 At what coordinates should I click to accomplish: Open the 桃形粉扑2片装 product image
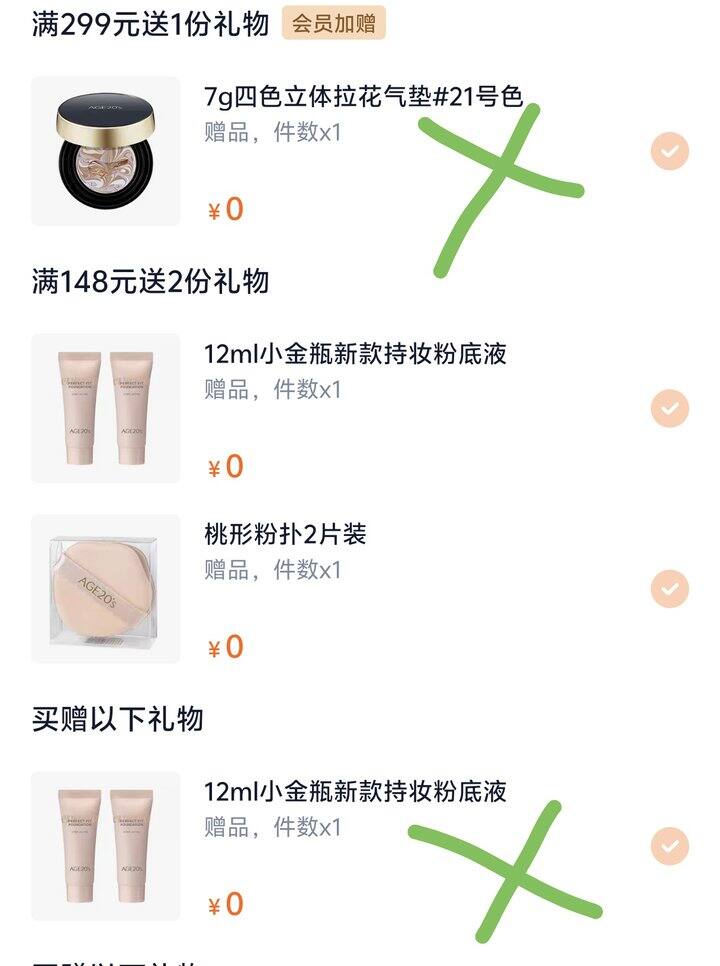click(106, 589)
